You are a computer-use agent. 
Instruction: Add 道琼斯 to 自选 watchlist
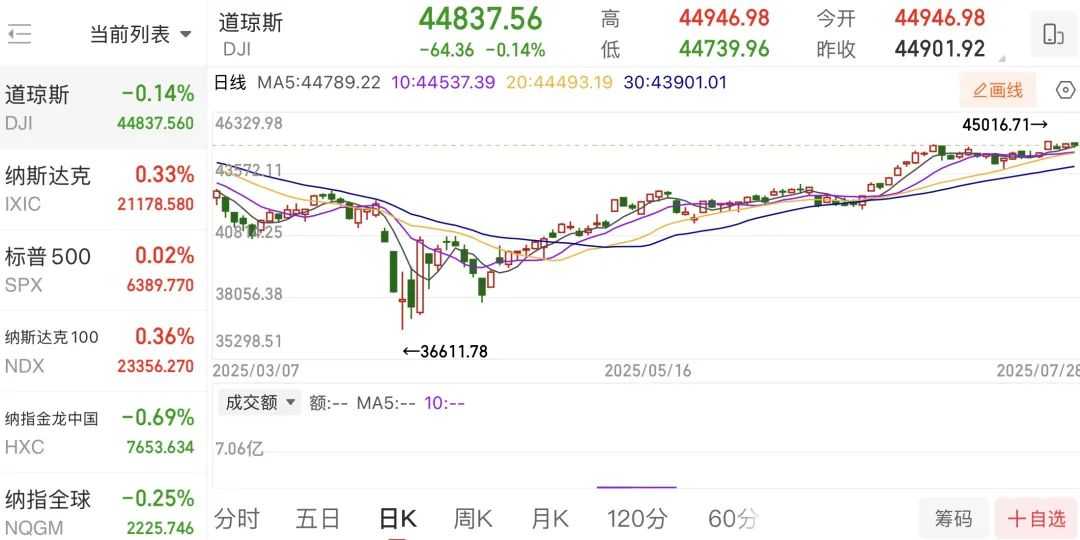[1036, 518]
